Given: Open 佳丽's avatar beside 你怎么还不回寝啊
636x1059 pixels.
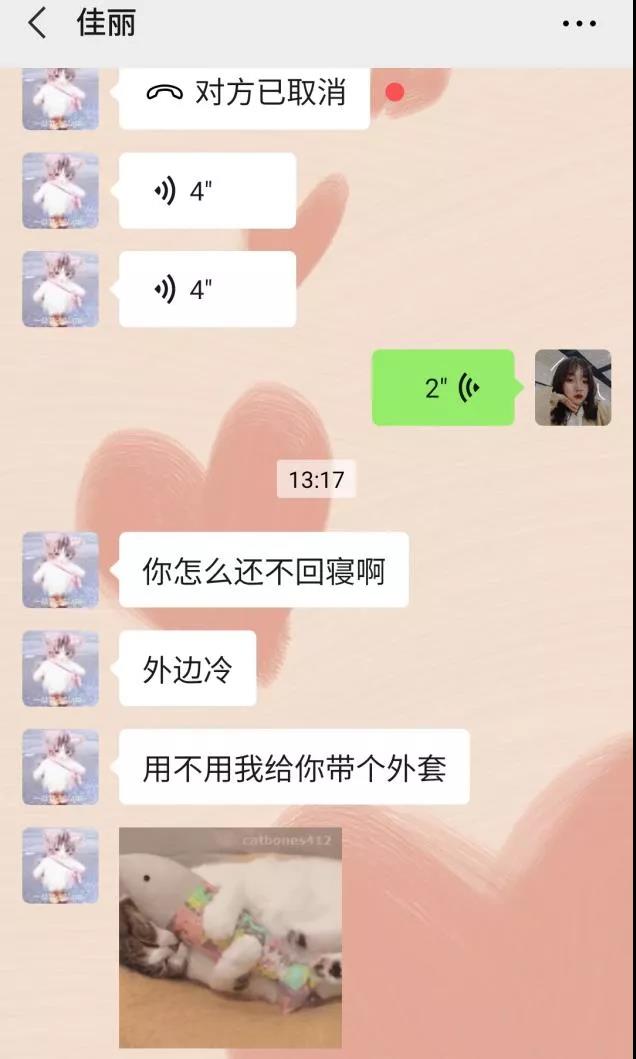Looking at the screenshot, I should coord(61,570).
